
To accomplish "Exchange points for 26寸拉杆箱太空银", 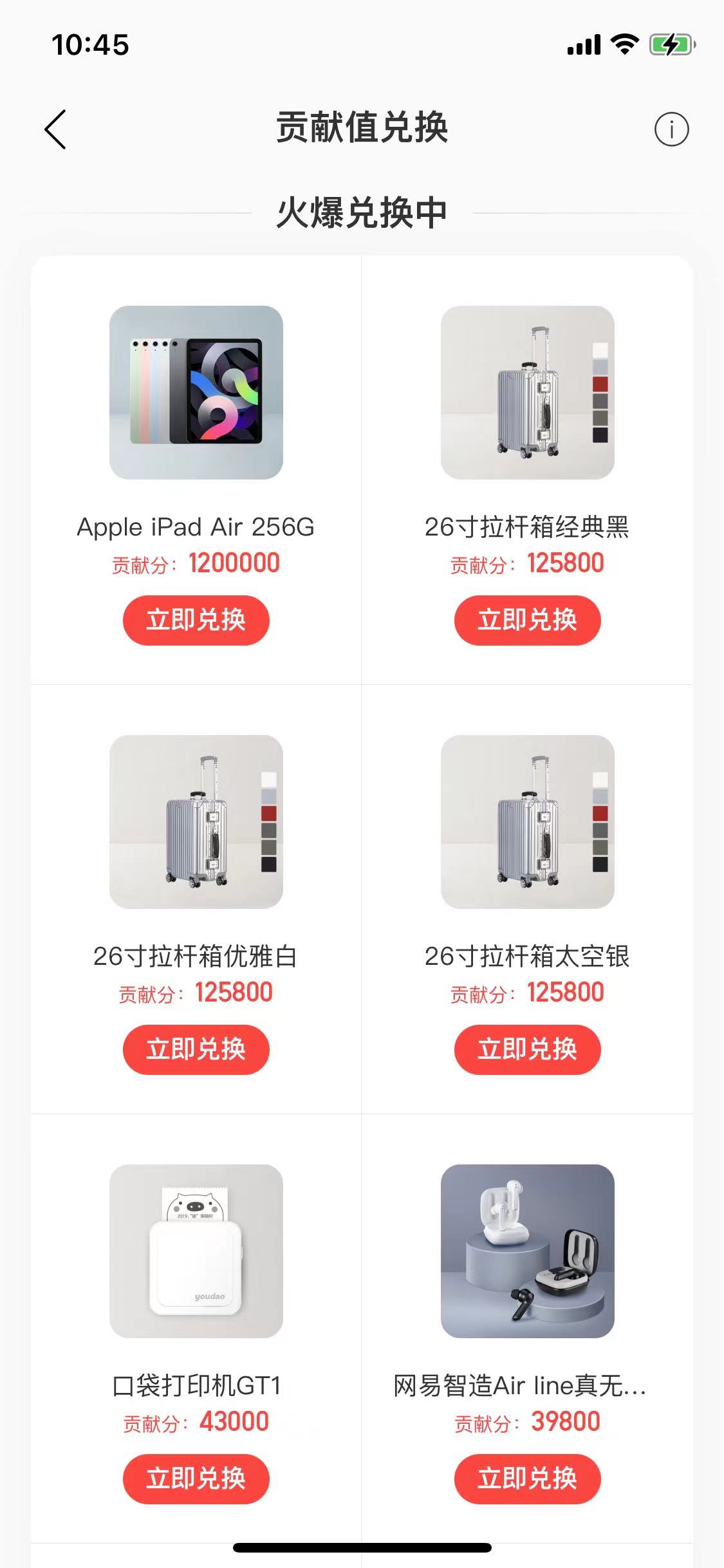I will (x=527, y=1049).
